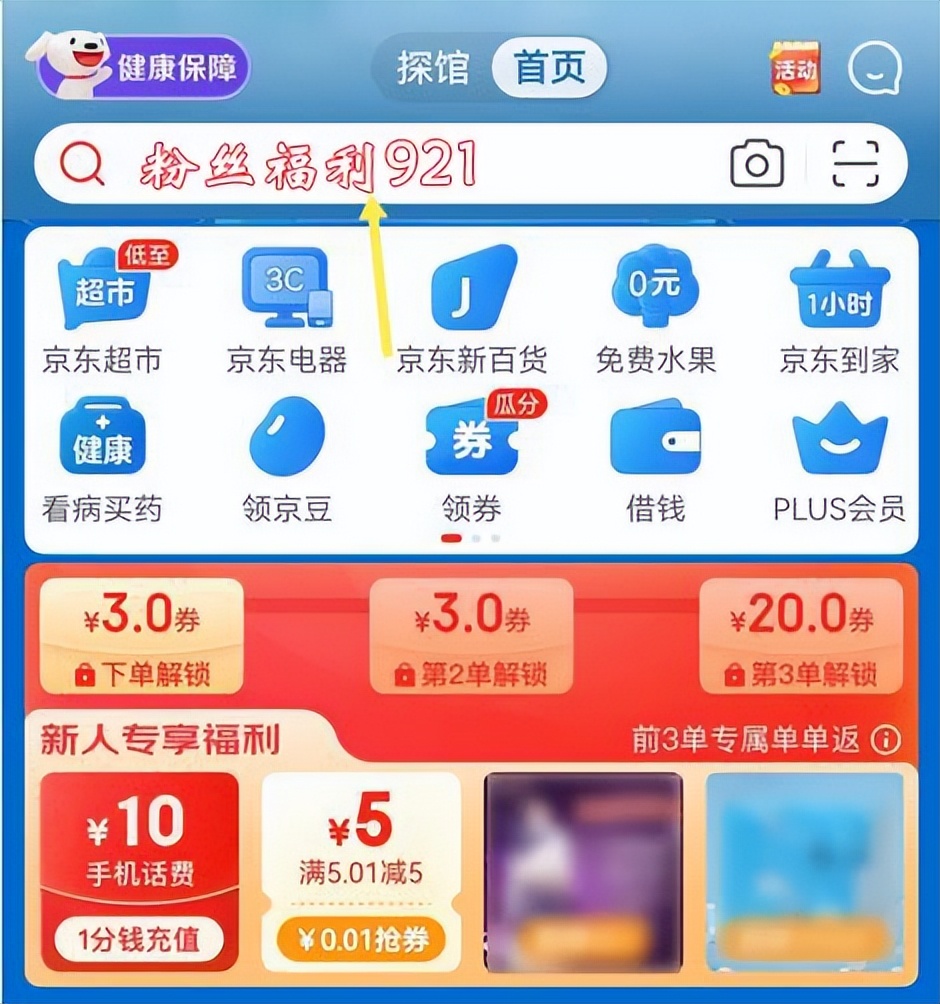Open the chat message bubble icon

tap(874, 67)
